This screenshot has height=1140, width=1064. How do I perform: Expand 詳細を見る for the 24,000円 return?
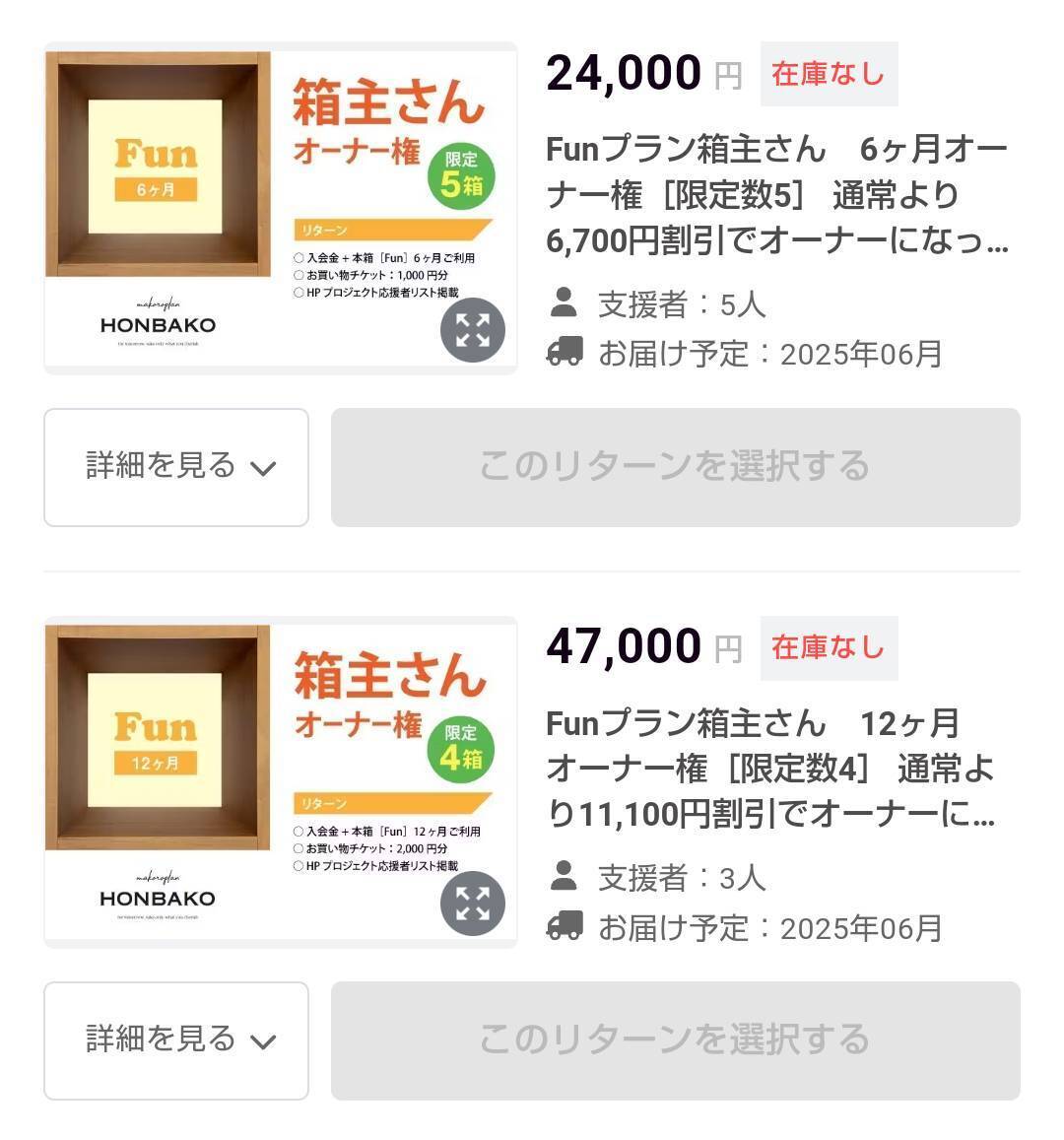pos(176,467)
